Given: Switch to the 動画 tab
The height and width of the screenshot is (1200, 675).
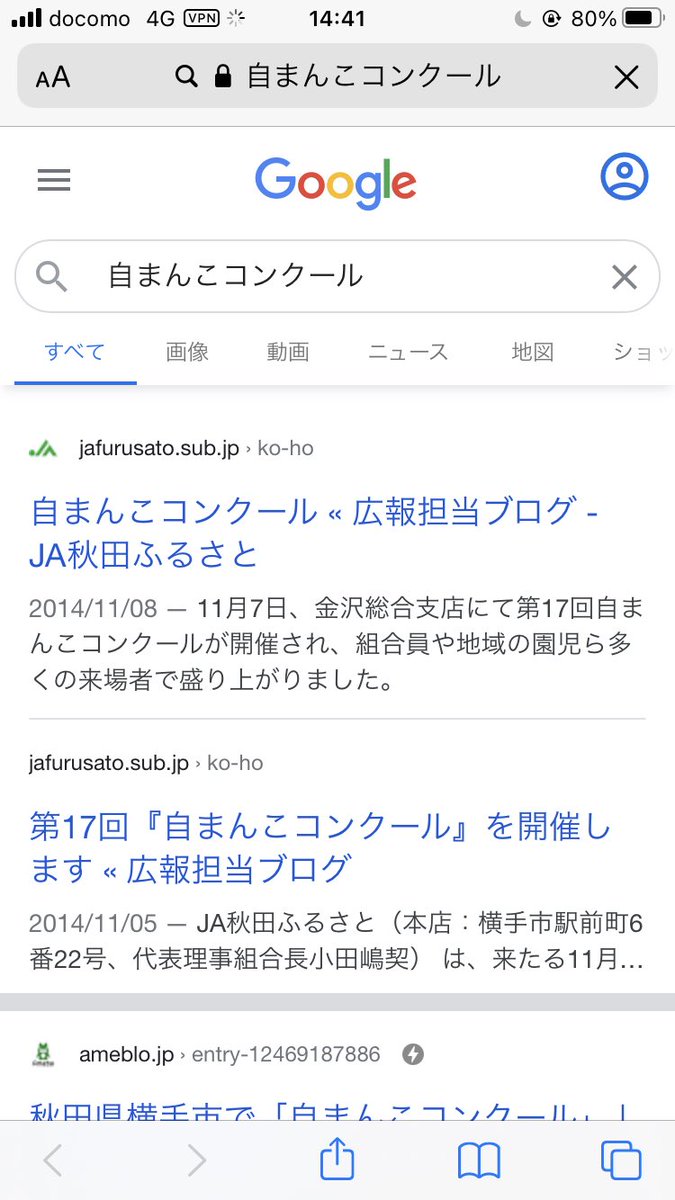Looking at the screenshot, I should 288,352.
